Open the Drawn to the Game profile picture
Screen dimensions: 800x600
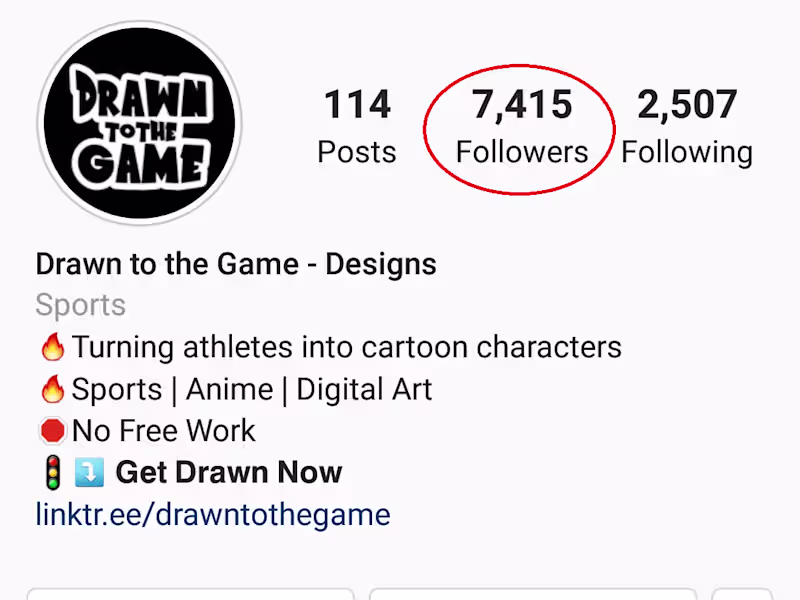(139, 123)
